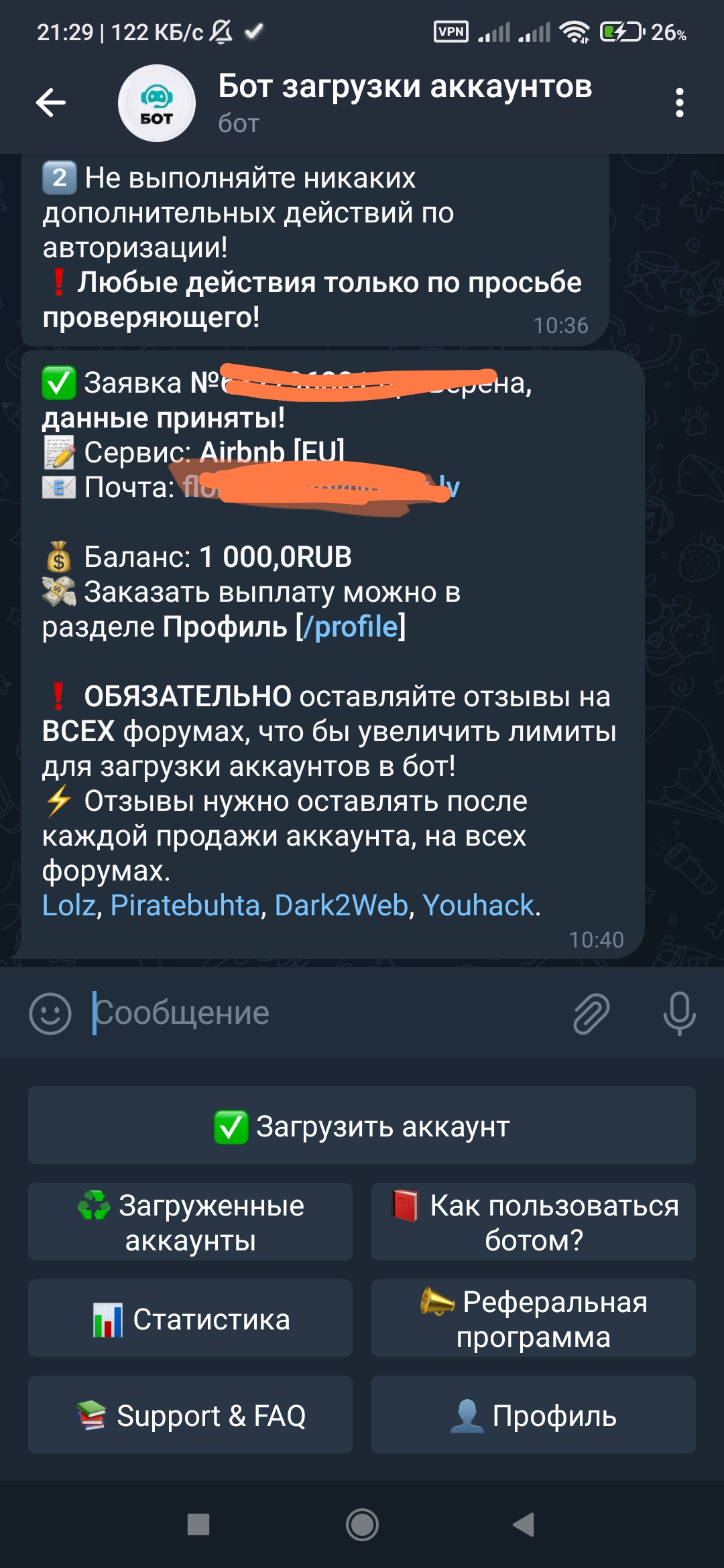This screenshot has height=1568, width=724.
Task: Open Как пользоваться ботом?
Action: pos(534,1222)
